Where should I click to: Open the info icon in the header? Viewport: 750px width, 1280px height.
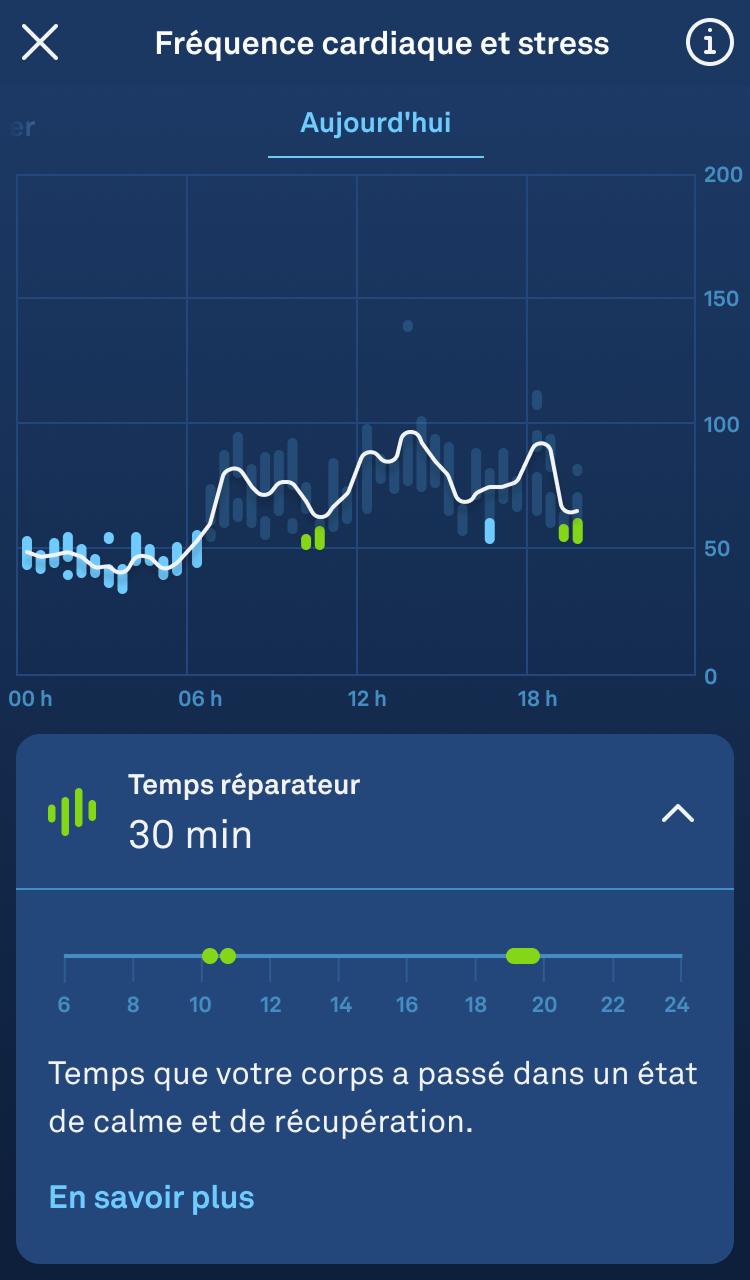[709, 43]
